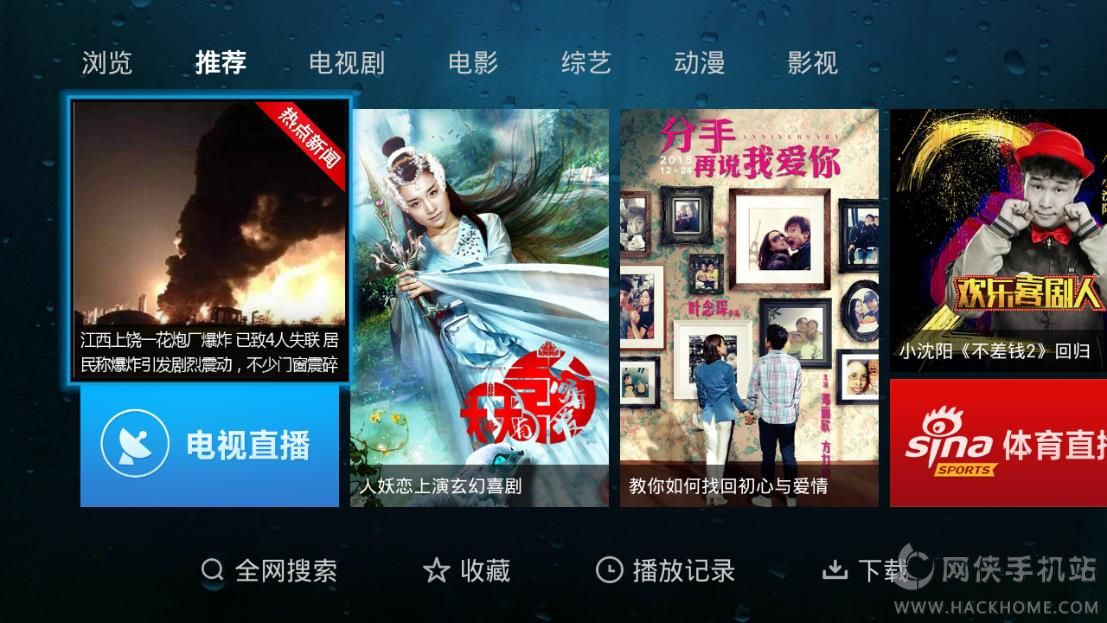The width and height of the screenshot is (1107, 623).
Task: Open the 欢乐喜剧人 show card
Action: (998, 240)
